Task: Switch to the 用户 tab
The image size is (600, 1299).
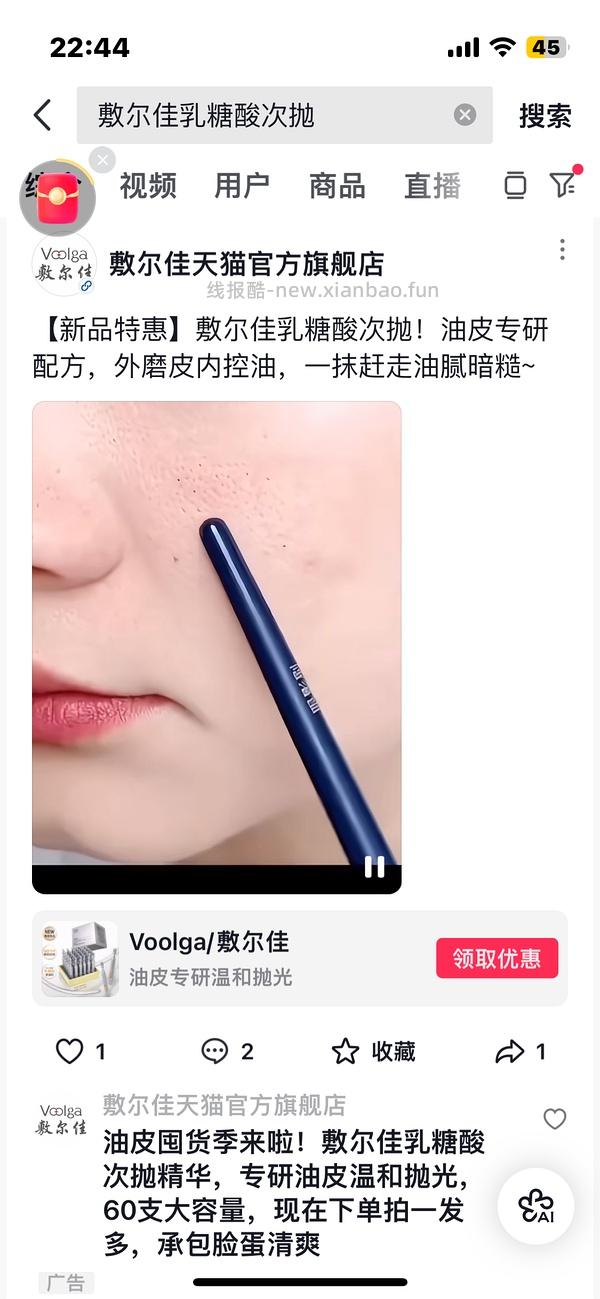Action: 242,186
